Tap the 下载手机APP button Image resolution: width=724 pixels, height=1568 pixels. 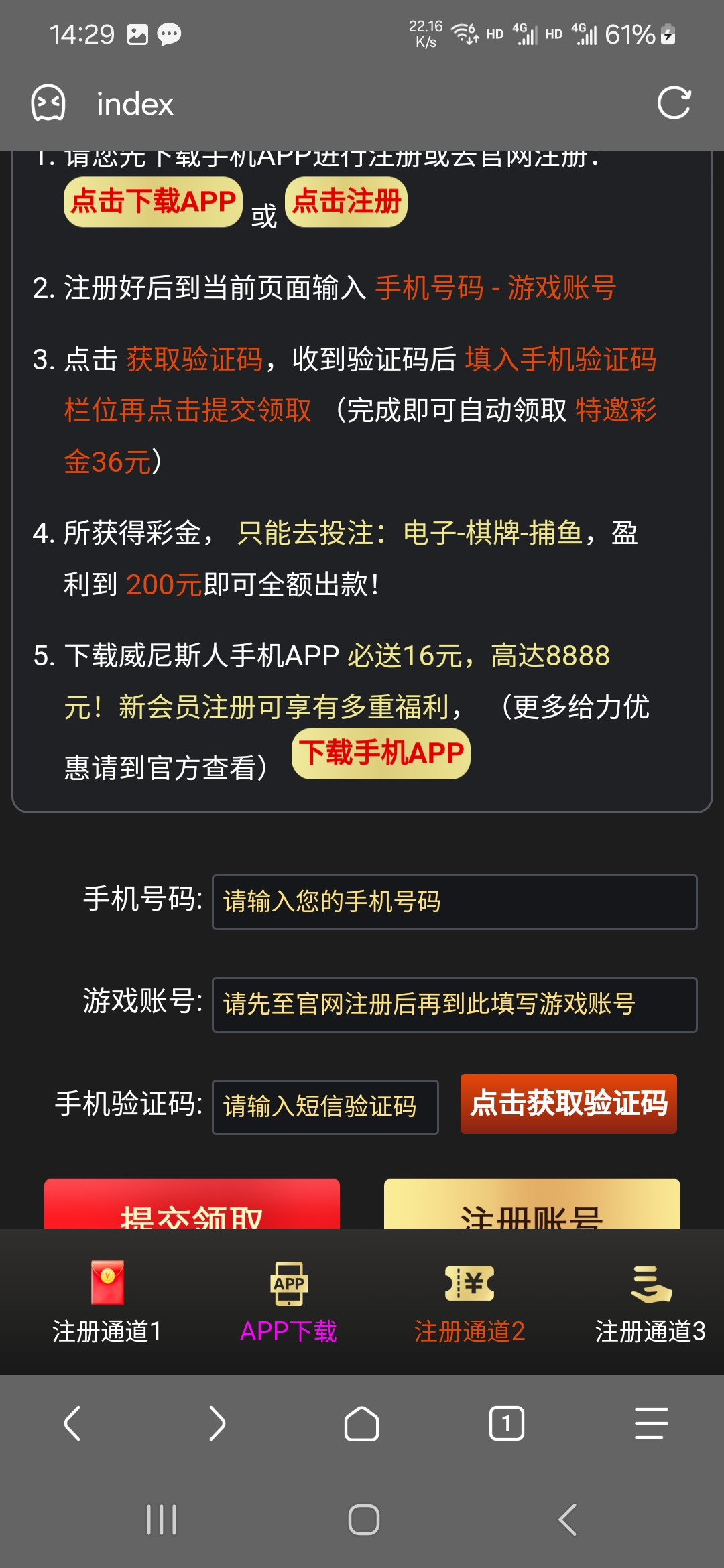point(381,753)
